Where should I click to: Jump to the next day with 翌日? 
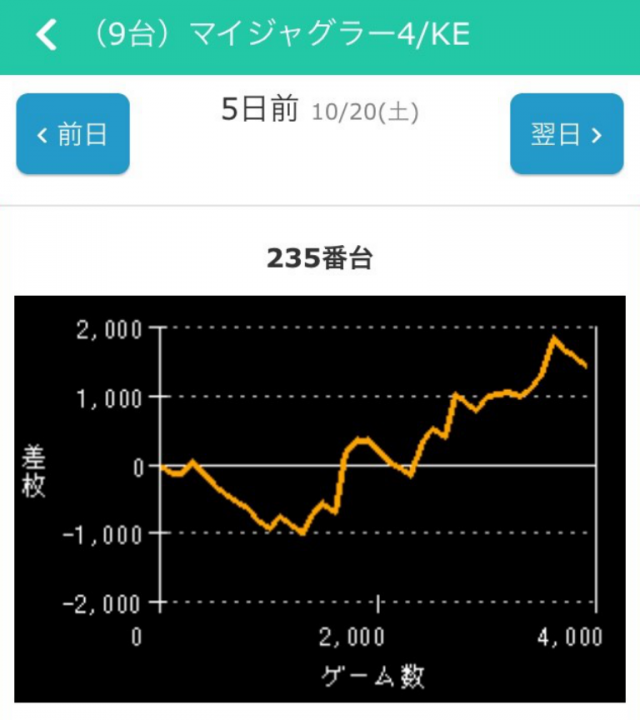pos(566,134)
